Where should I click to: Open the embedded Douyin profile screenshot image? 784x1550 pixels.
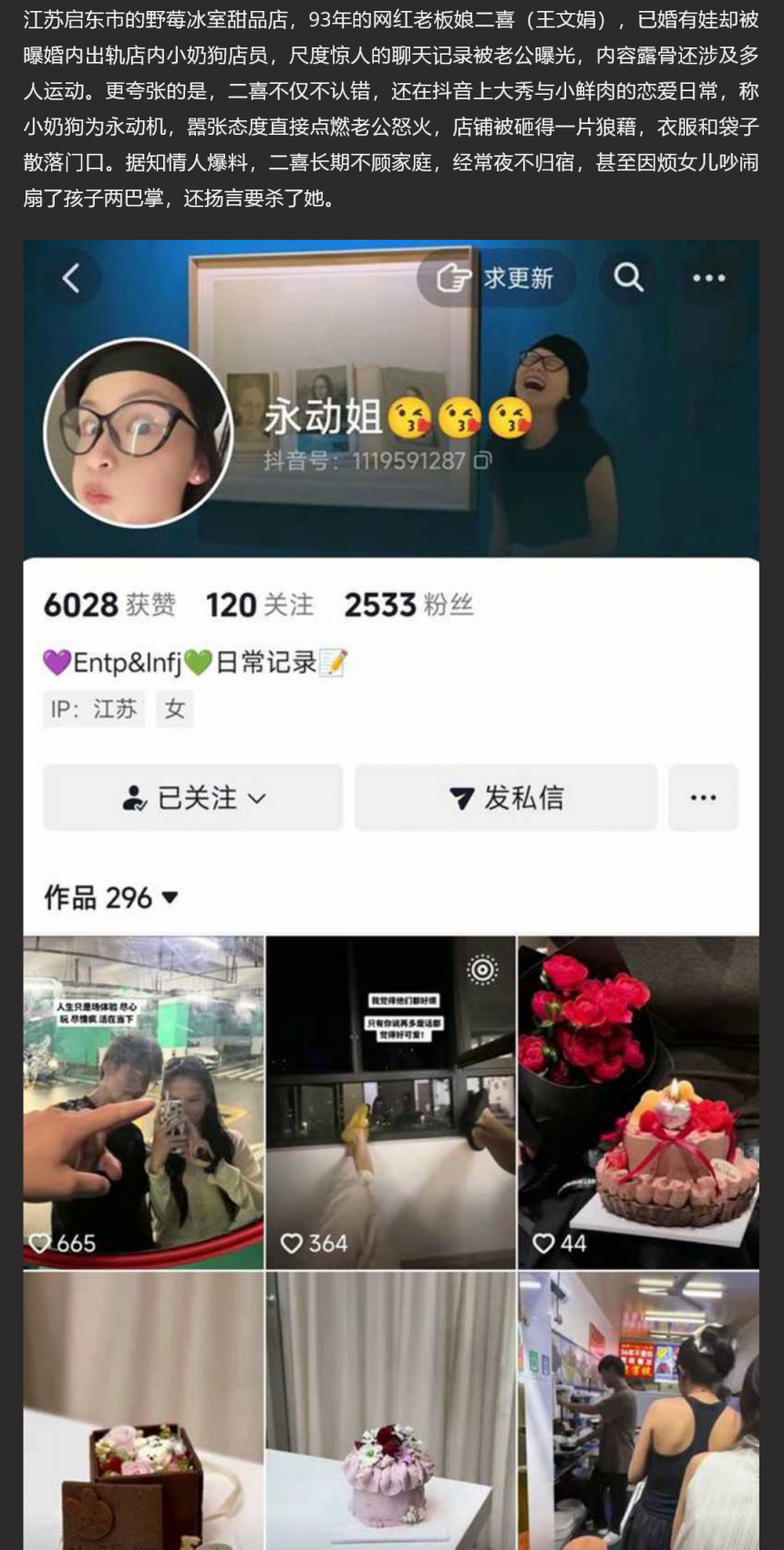(391, 894)
